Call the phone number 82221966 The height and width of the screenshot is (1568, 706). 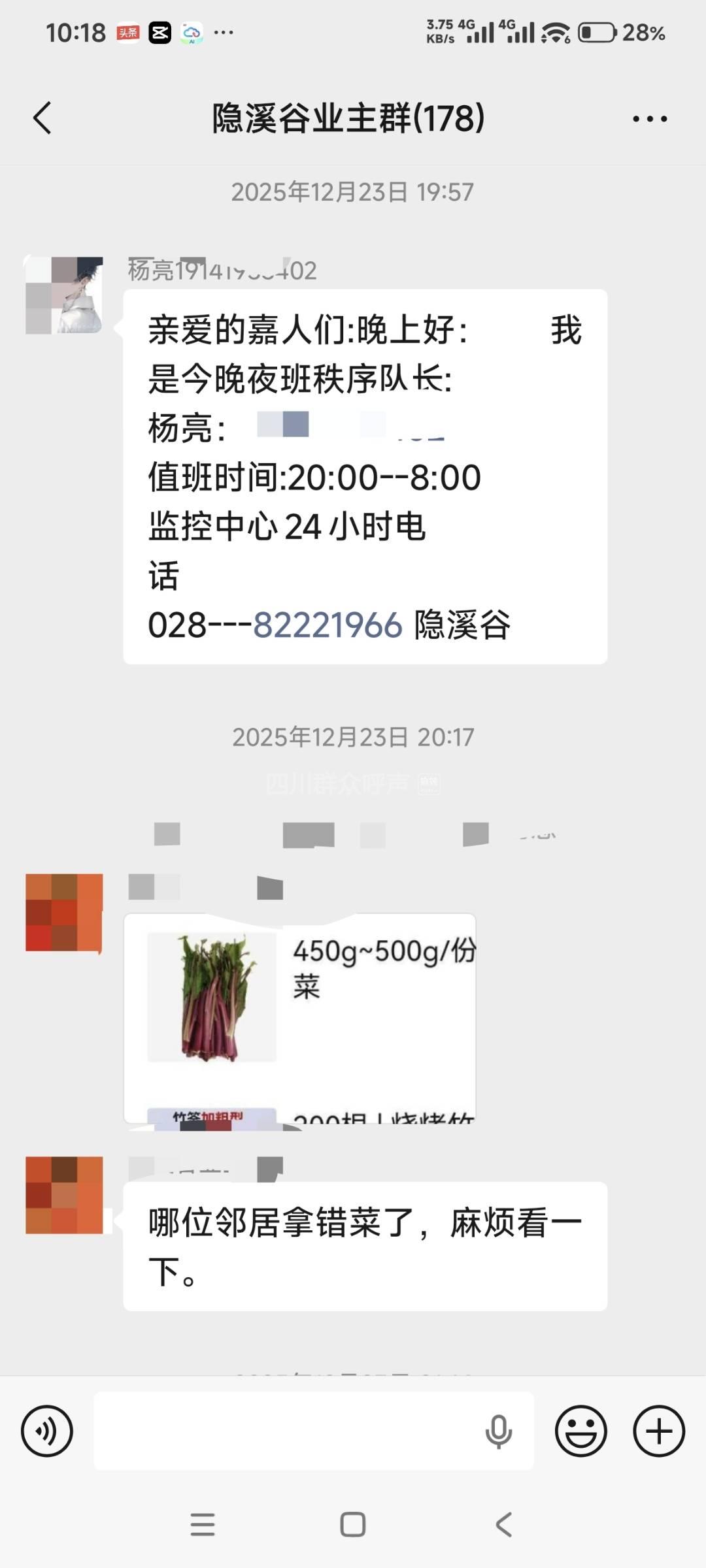327,625
